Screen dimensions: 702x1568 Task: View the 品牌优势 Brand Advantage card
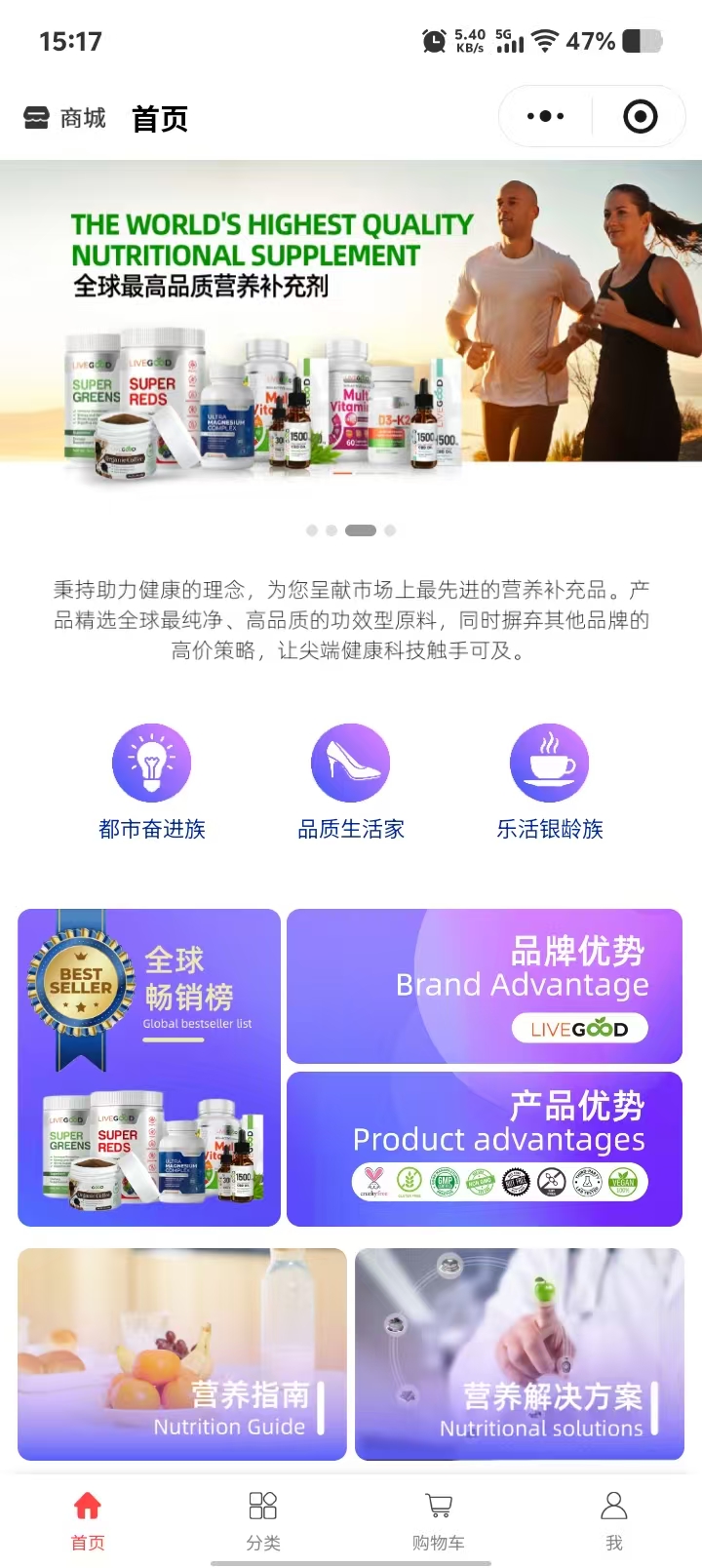(485, 986)
